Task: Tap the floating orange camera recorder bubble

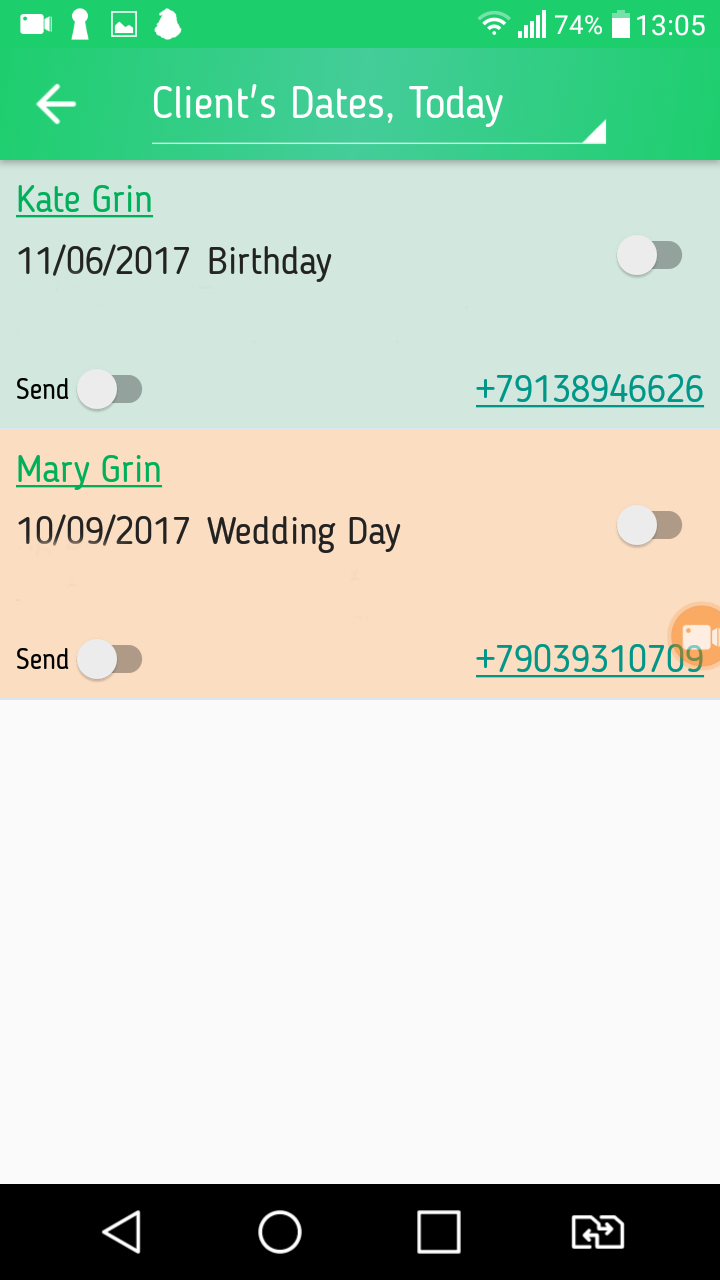Action: [x=698, y=636]
